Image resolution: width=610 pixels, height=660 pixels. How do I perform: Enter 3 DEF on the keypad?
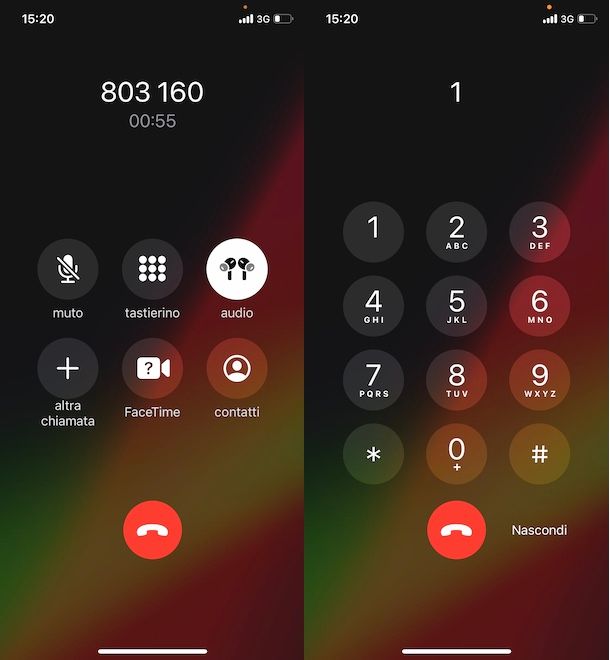tap(539, 232)
